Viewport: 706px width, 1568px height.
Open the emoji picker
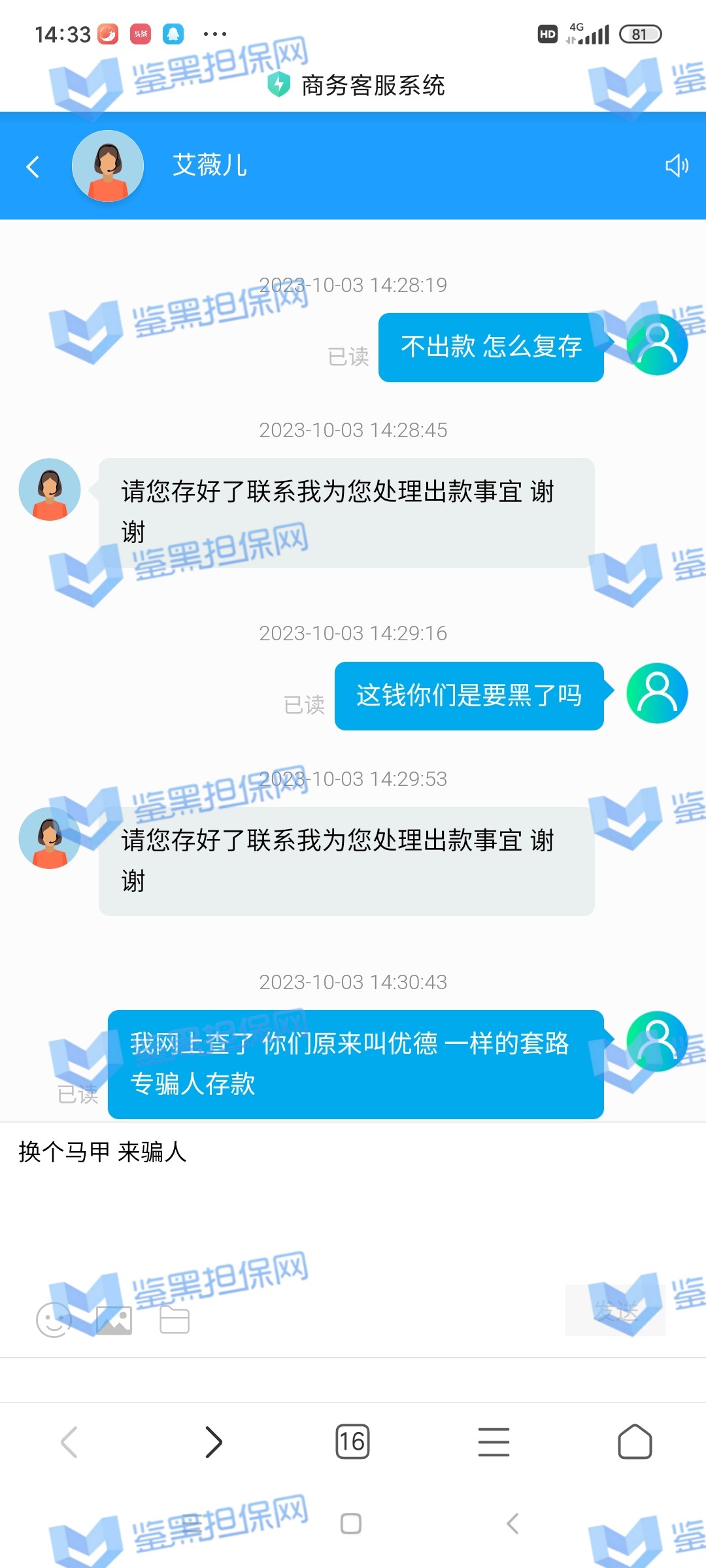[54, 1320]
